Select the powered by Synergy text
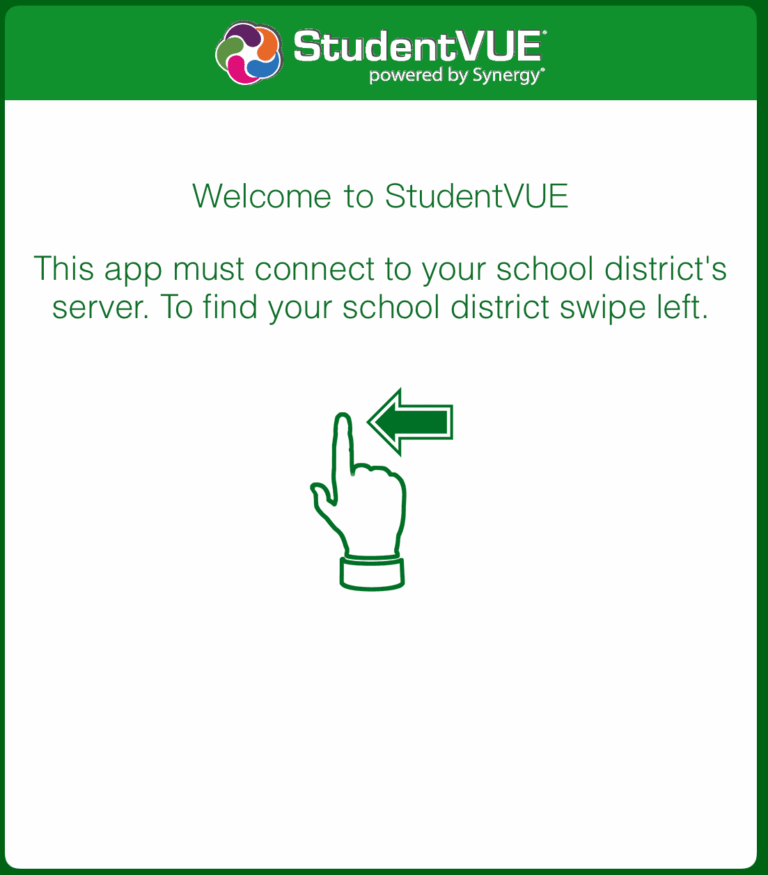The height and width of the screenshot is (875, 768). click(453, 72)
